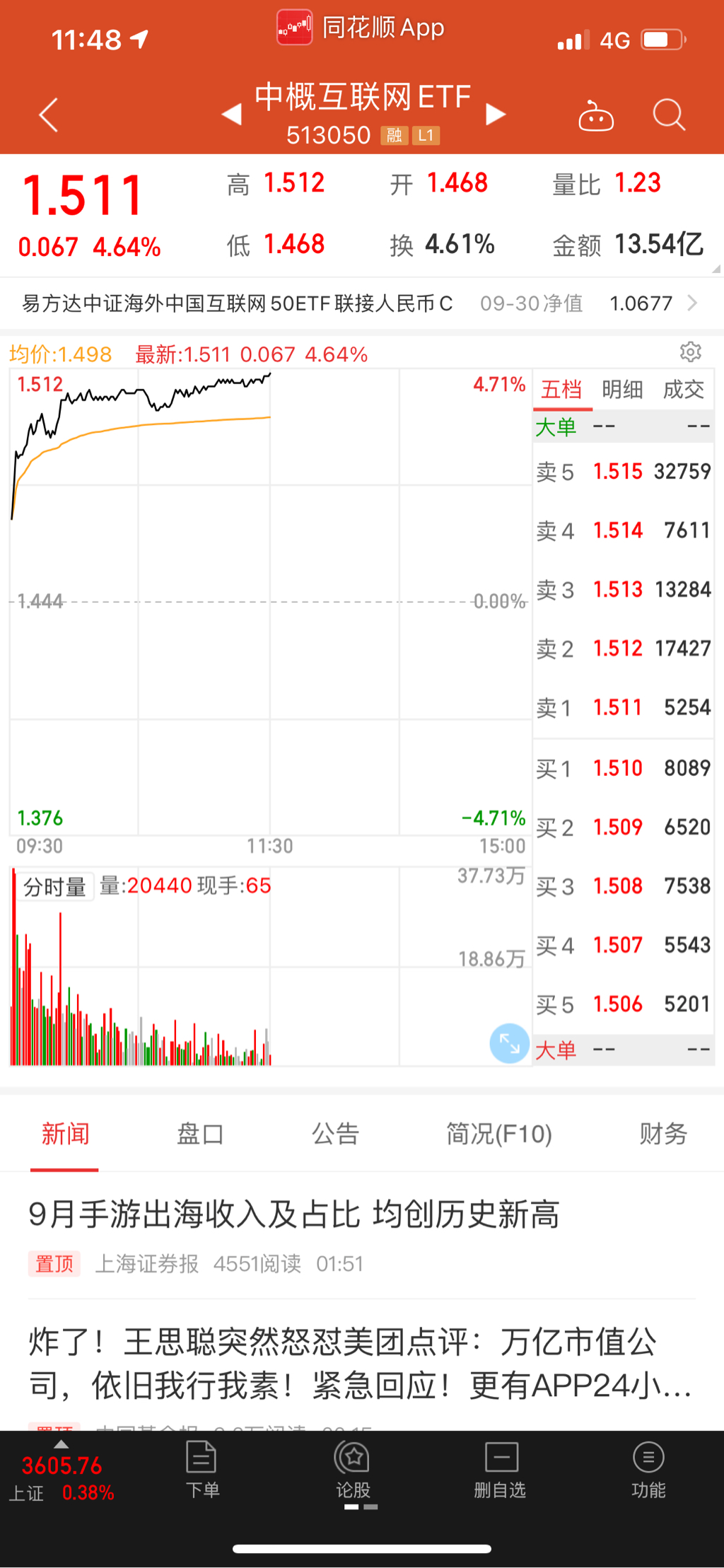This screenshot has height=1568, width=724.
Task: Read the 9月手游出海收入 news article
Action: click(294, 1215)
